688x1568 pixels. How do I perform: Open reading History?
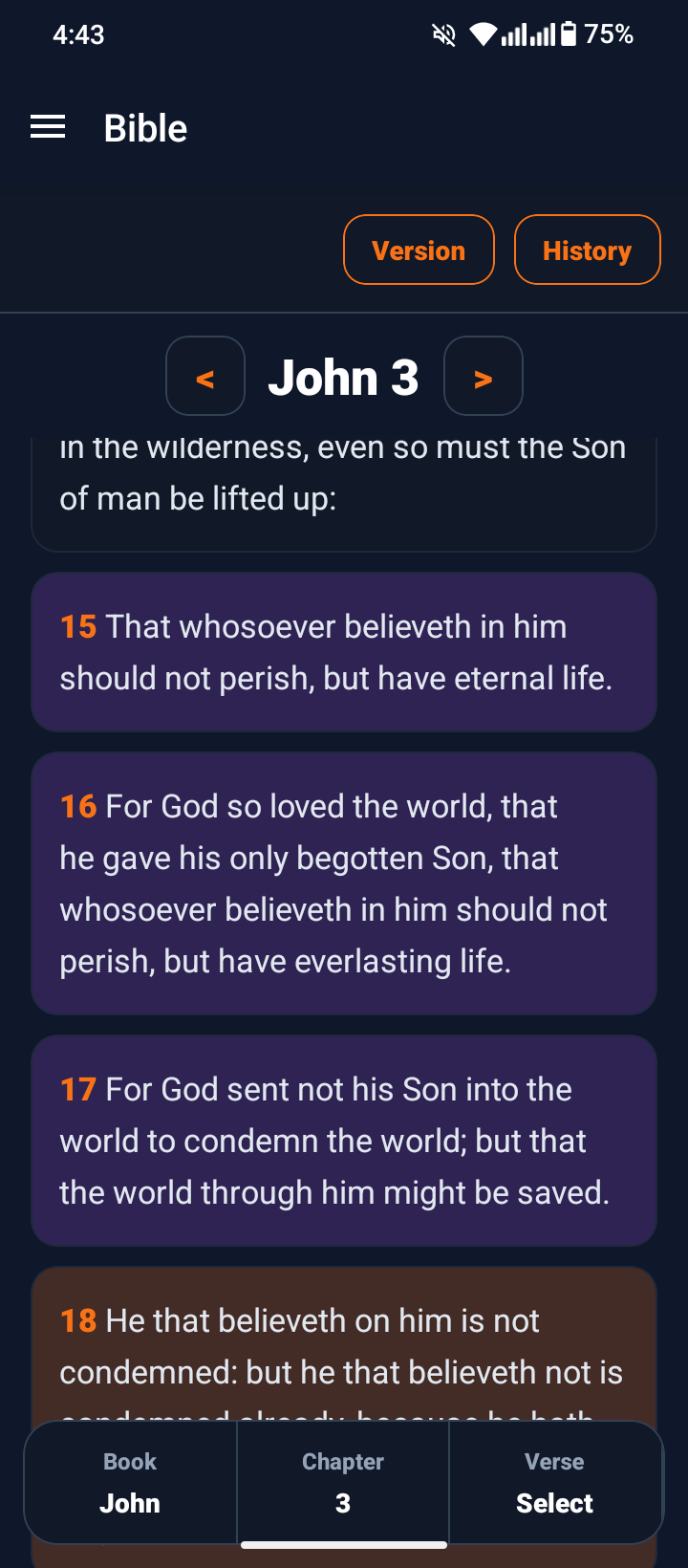coord(587,250)
